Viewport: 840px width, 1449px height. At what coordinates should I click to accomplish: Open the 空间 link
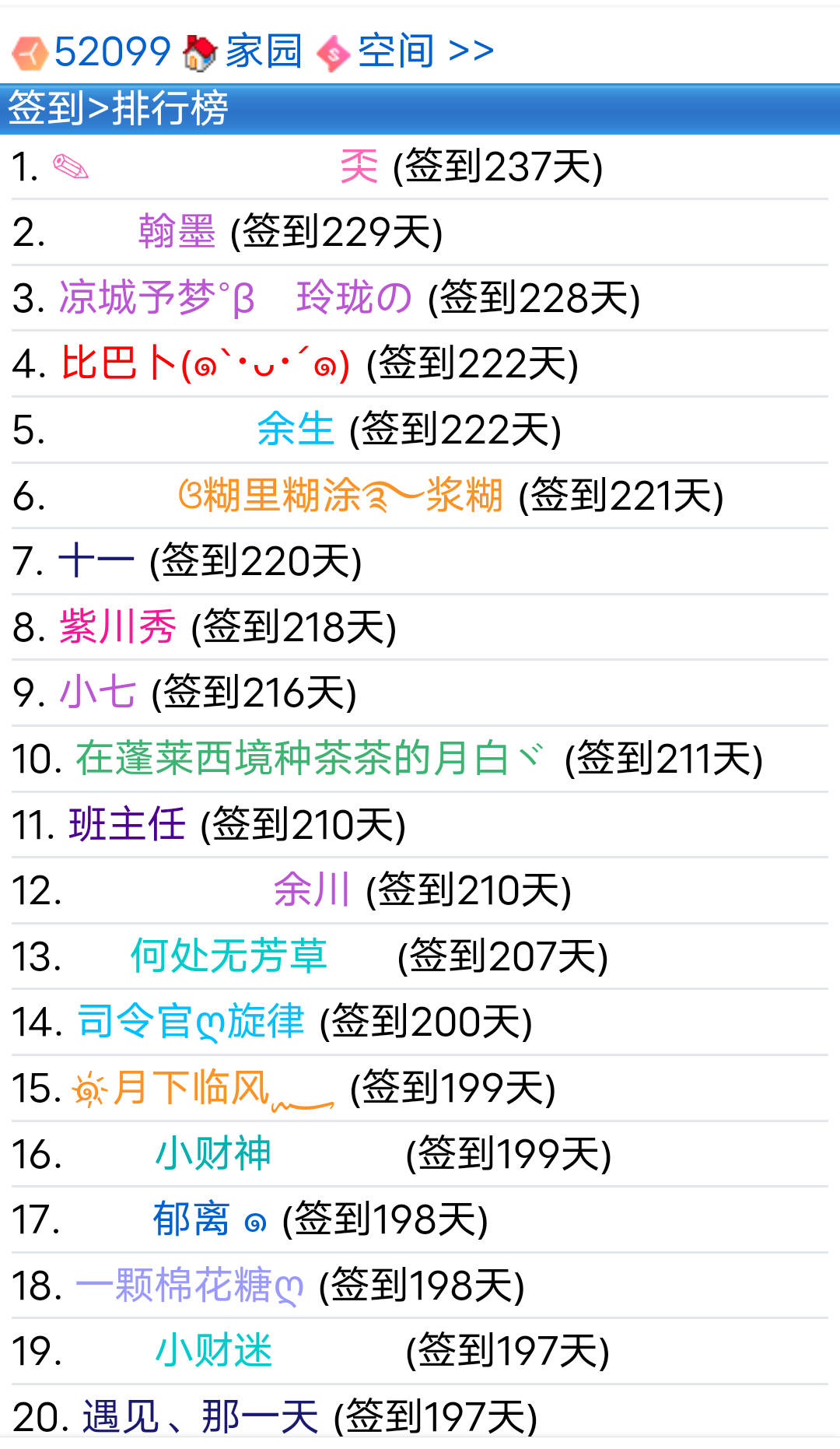[x=396, y=52]
